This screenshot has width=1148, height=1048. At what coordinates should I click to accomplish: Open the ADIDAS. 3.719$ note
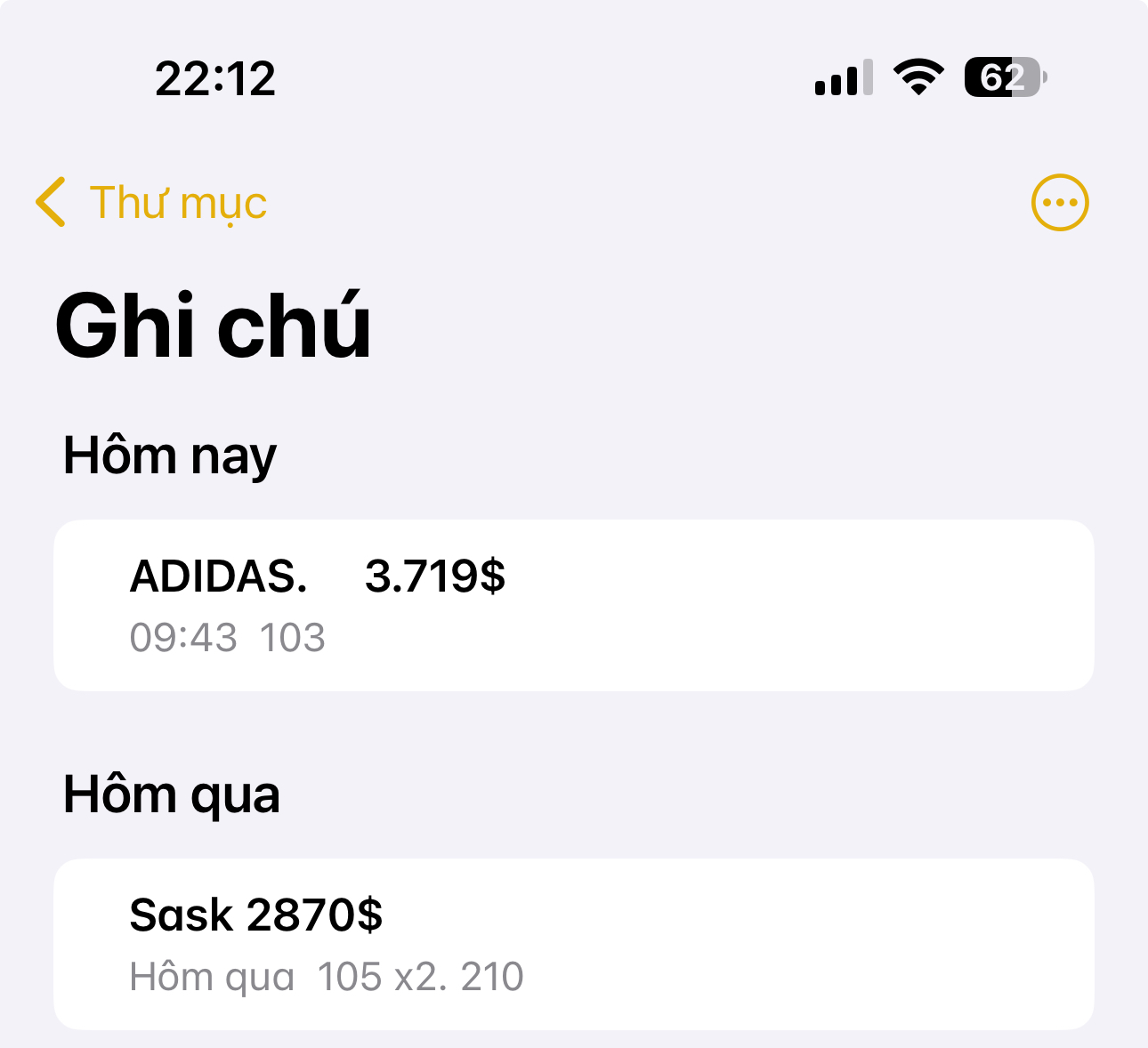[573, 605]
